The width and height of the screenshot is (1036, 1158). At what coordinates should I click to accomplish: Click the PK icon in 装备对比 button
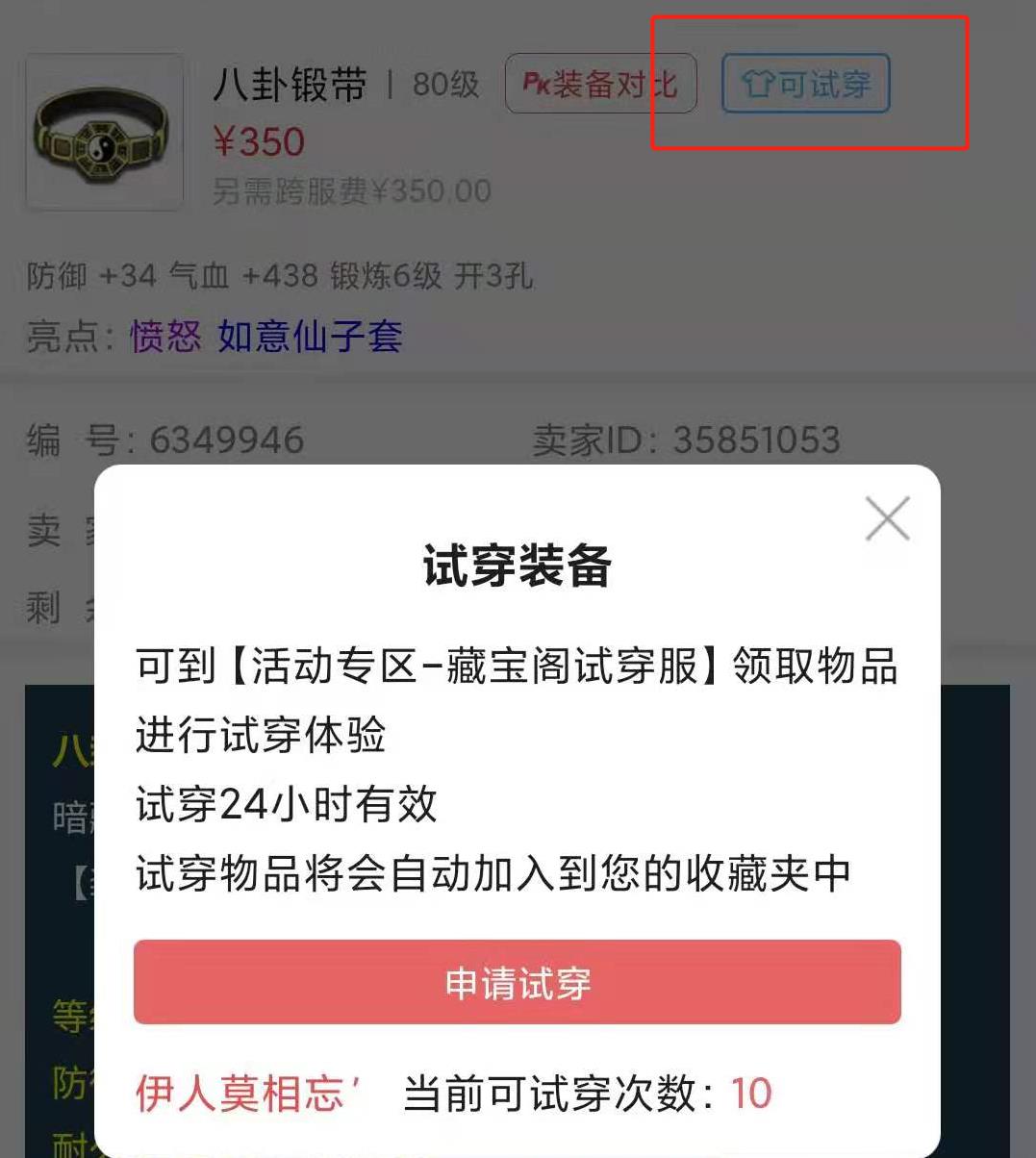pos(535,83)
